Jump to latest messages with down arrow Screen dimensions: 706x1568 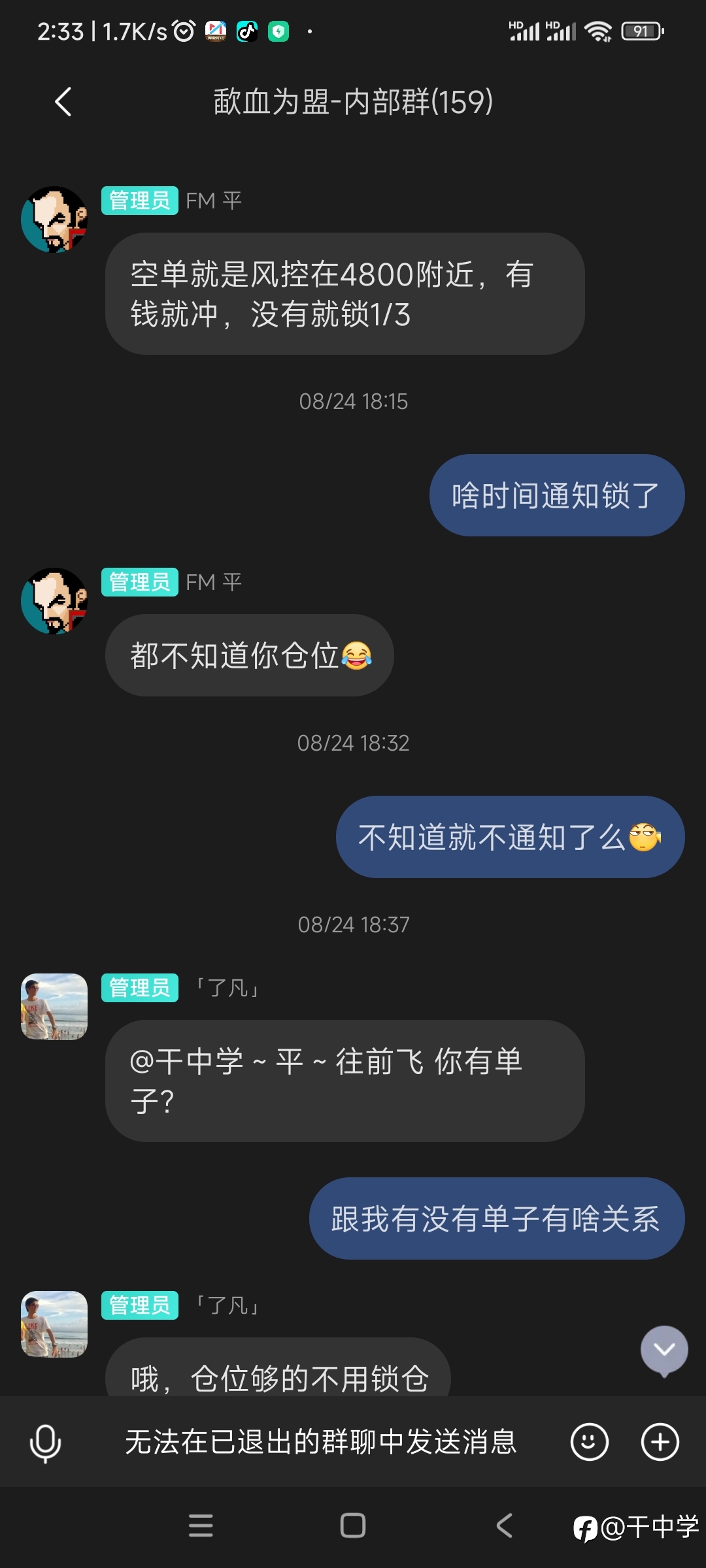664,1350
